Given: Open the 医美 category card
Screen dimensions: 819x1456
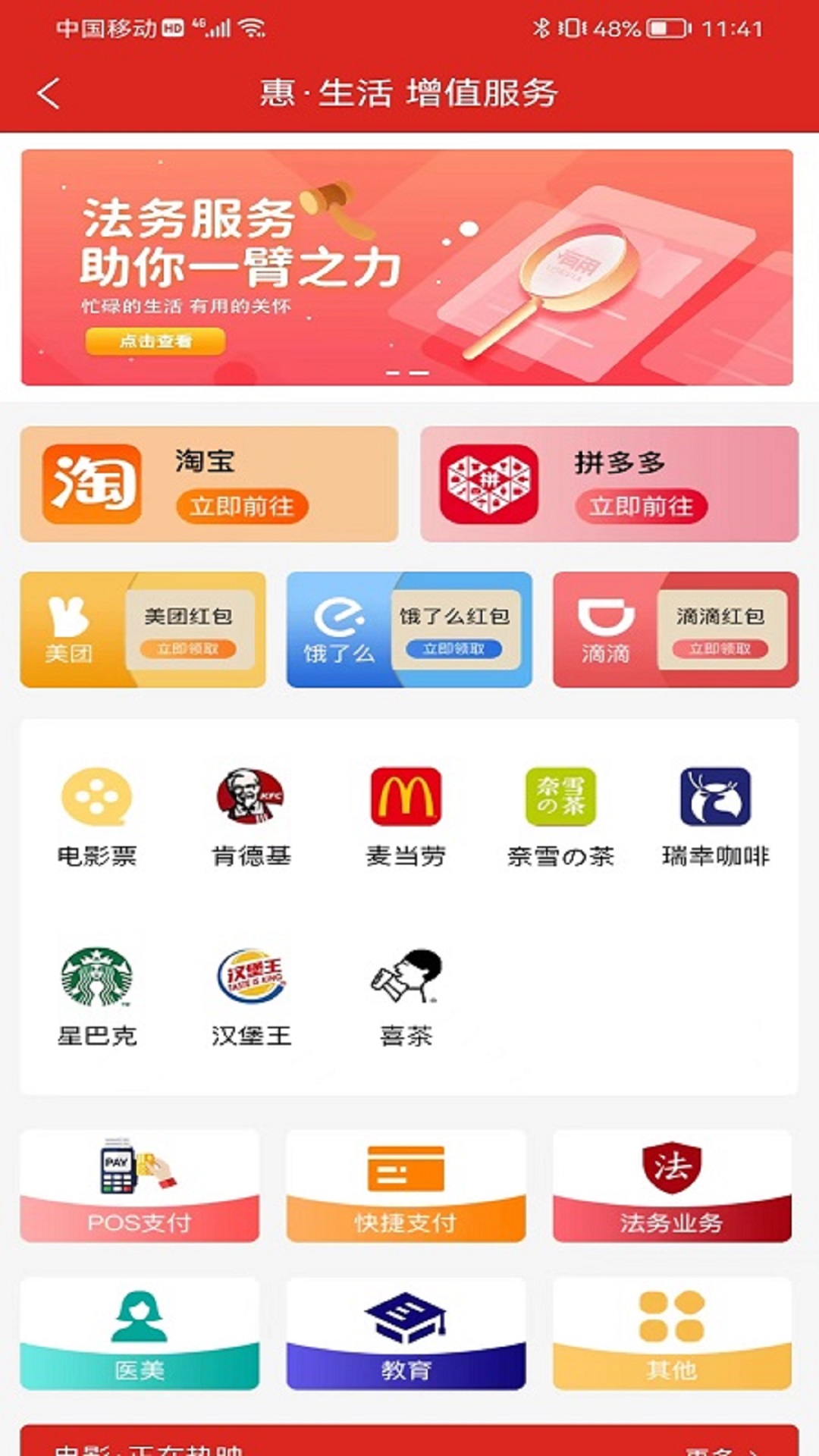Looking at the screenshot, I should [x=140, y=1333].
